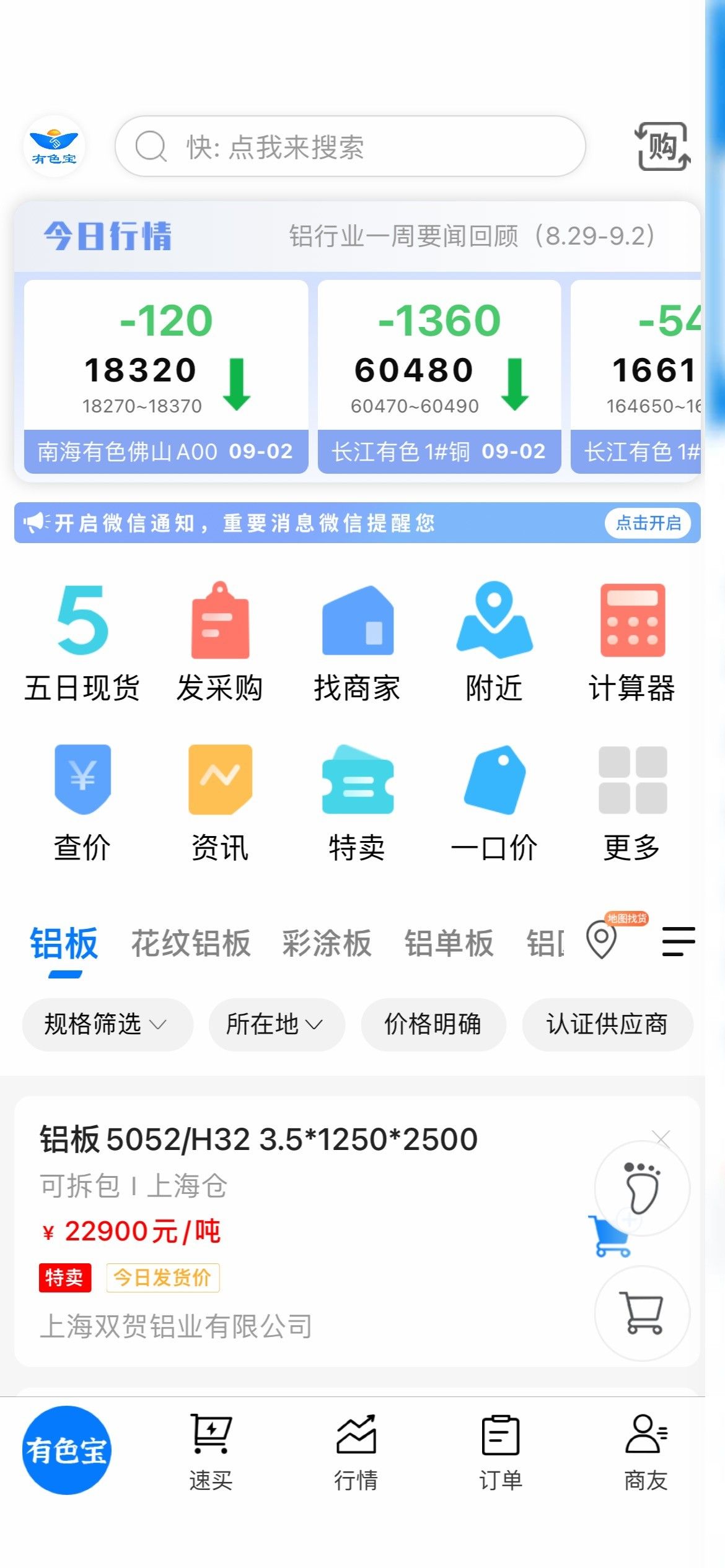725x1568 pixels.
Task: Open the 长江有色1#铜 price card
Action: click(439, 377)
